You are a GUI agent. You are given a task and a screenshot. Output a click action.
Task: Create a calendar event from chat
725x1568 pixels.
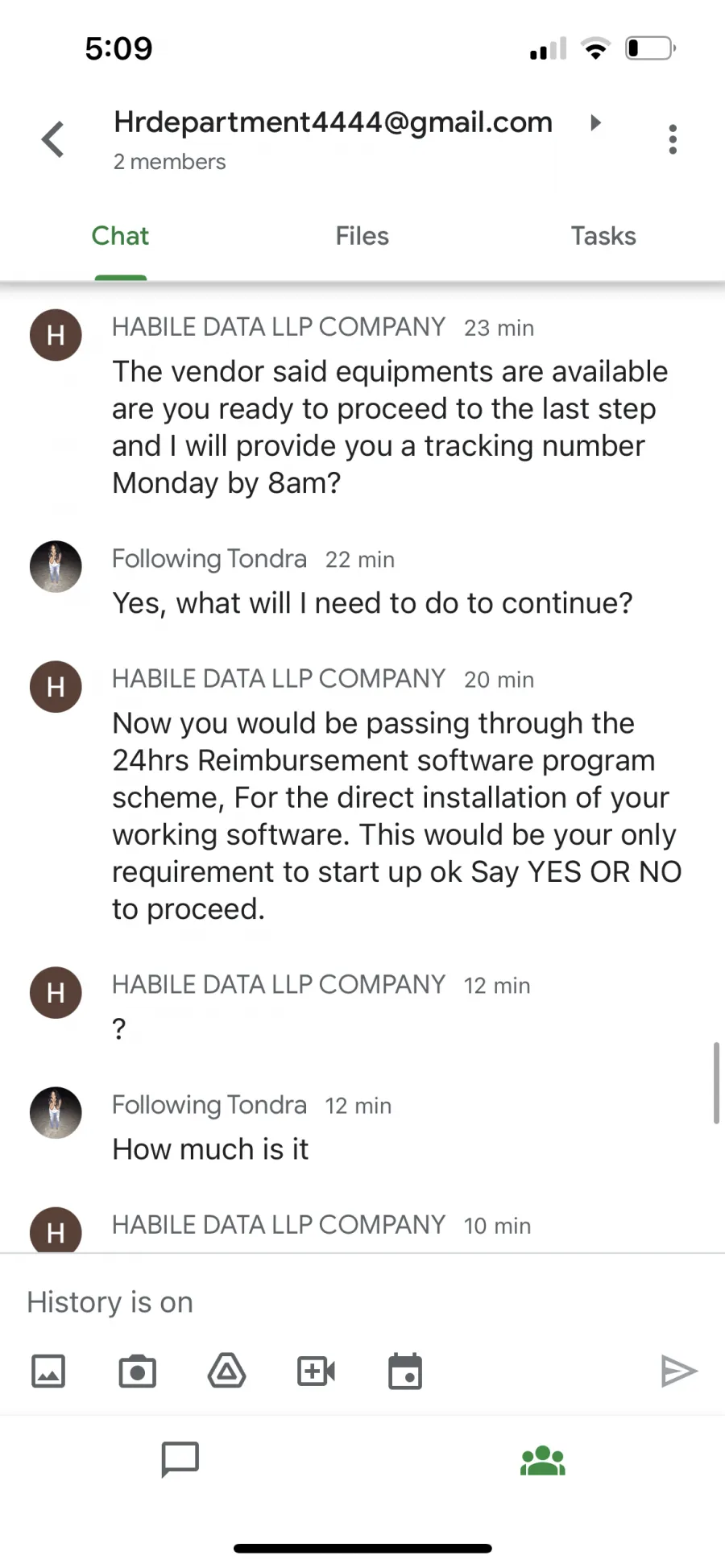point(405,1371)
